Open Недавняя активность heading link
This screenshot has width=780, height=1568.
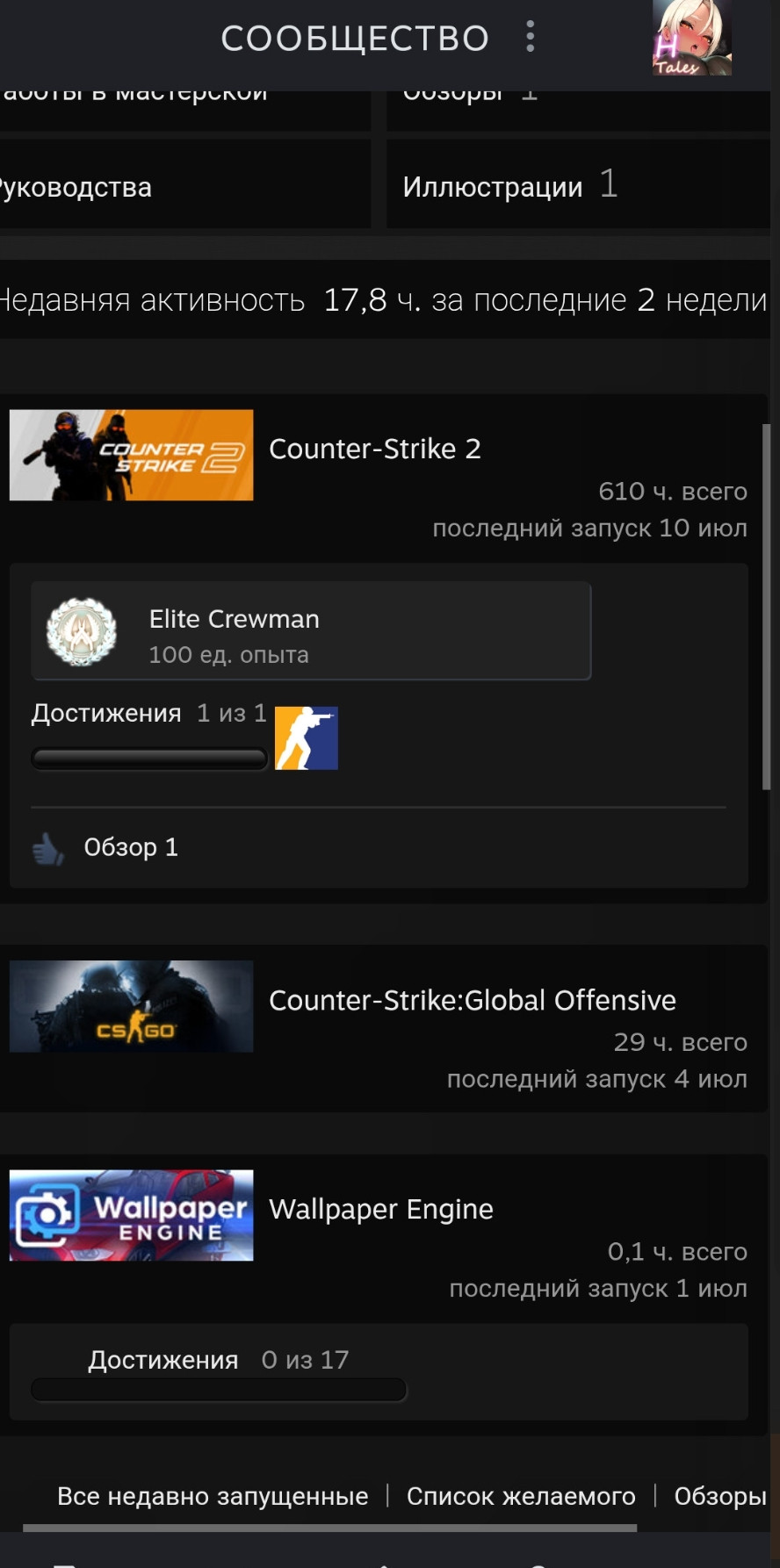coord(152,300)
